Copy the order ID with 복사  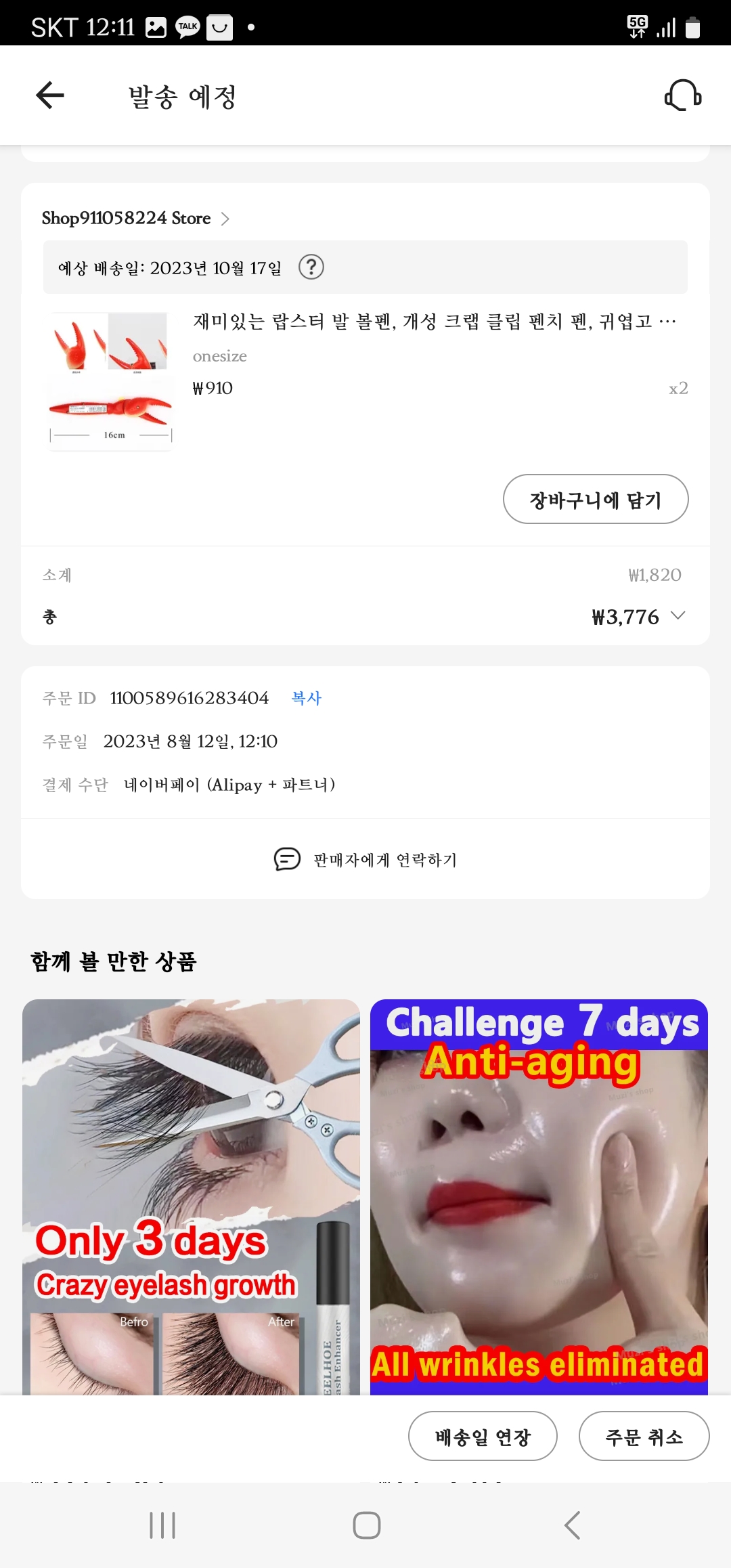coord(306,698)
